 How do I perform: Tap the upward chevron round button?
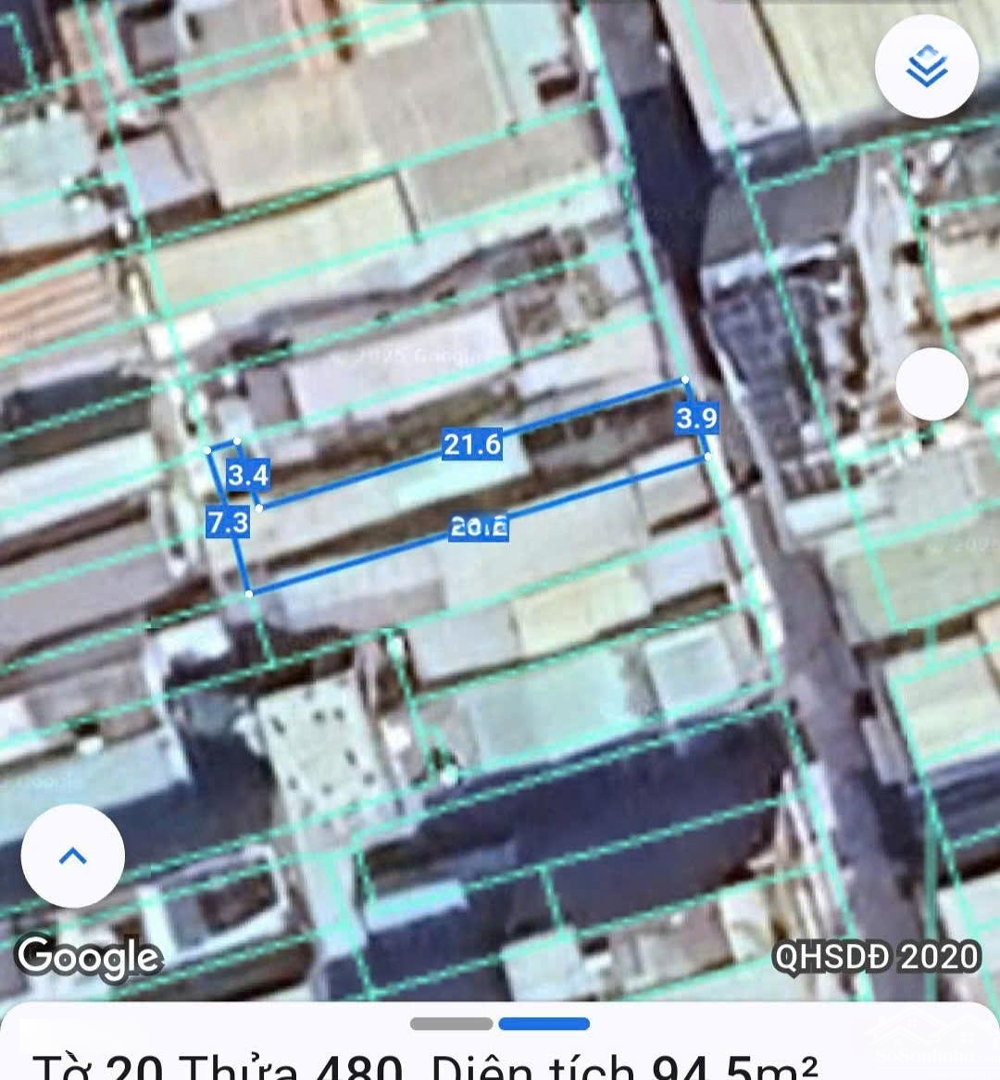[73, 856]
